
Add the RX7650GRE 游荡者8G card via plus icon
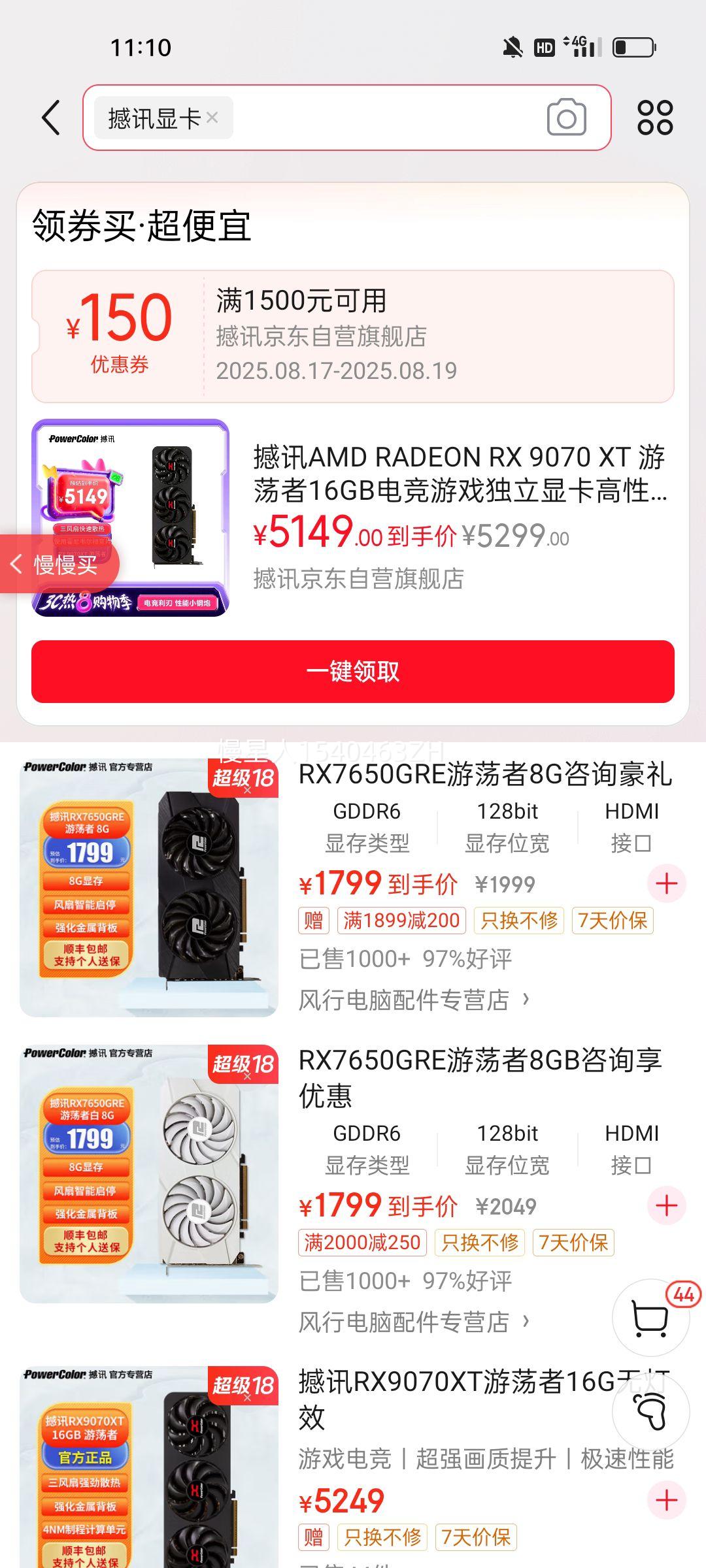coord(666,883)
